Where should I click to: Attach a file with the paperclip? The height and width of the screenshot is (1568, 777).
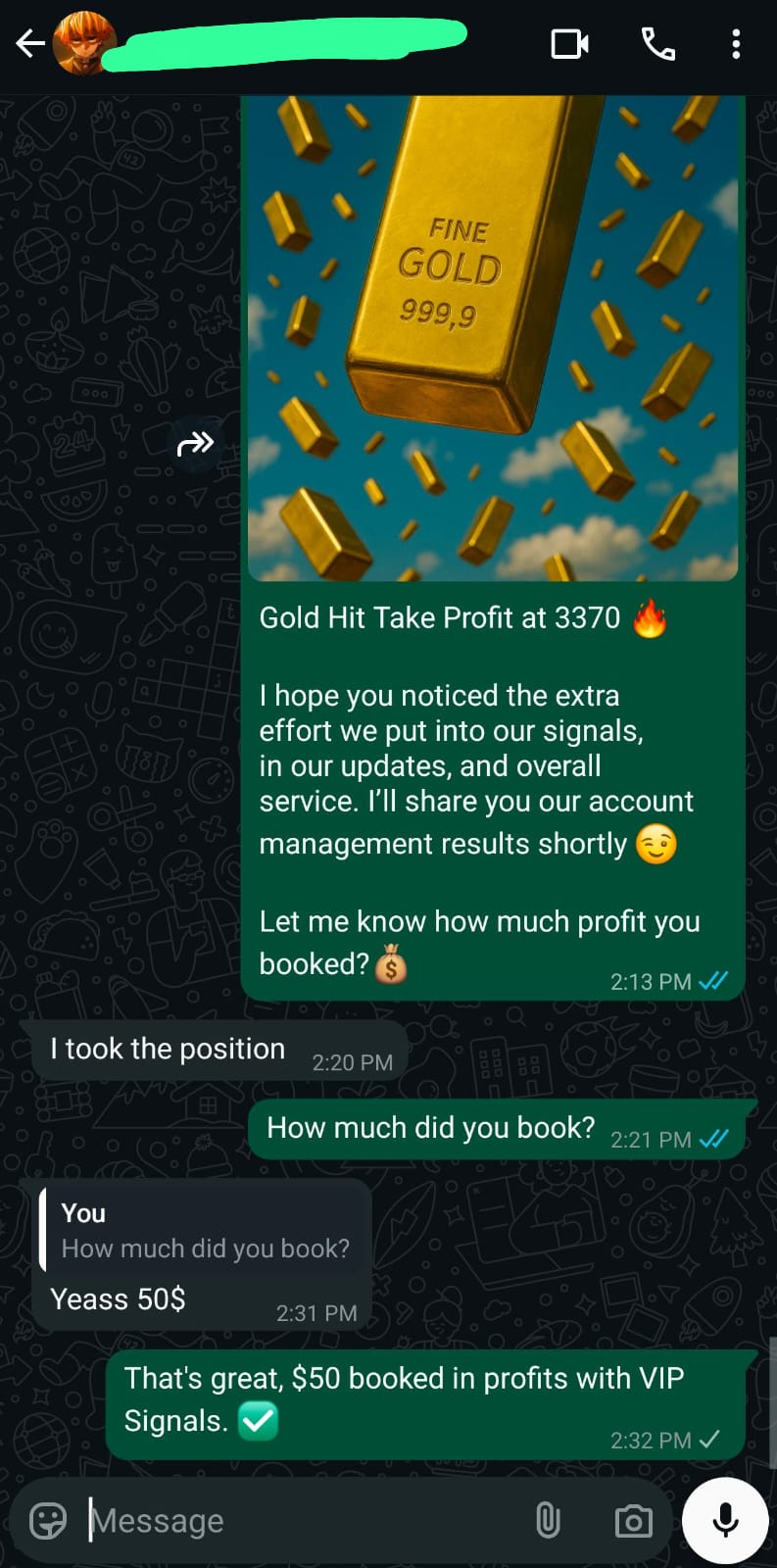[548, 1521]
